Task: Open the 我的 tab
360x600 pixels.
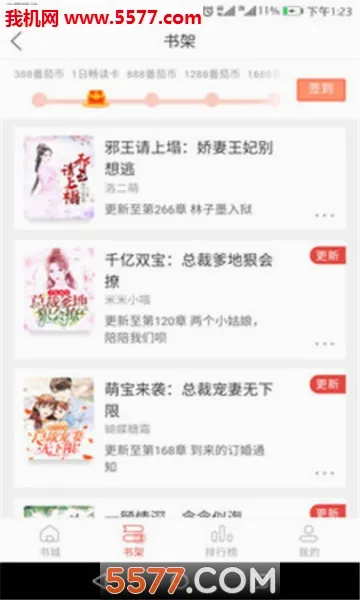Action: click(x=309, y=540)
